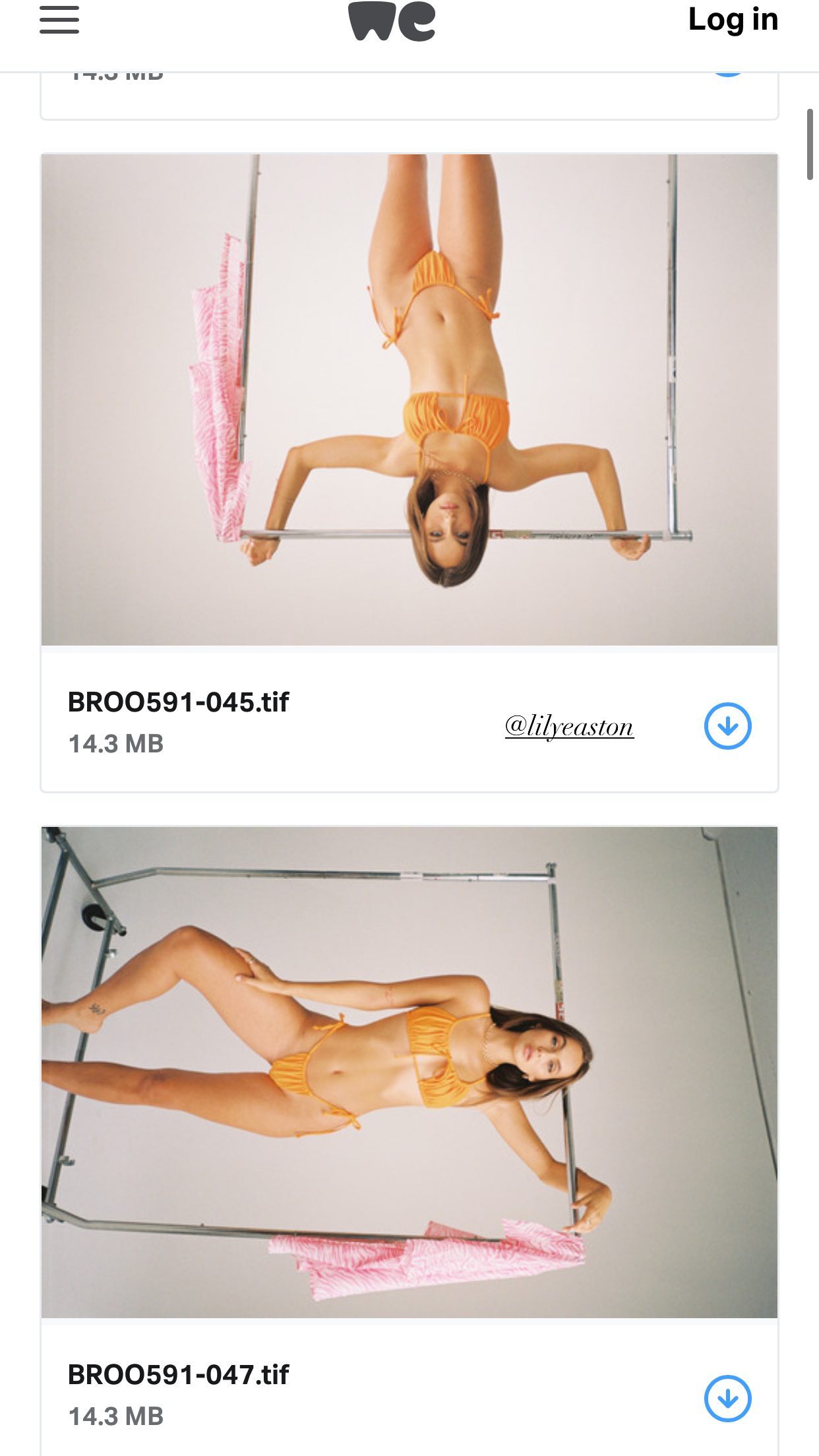
Task: Tap the Log in link
Action: (733, 20)
